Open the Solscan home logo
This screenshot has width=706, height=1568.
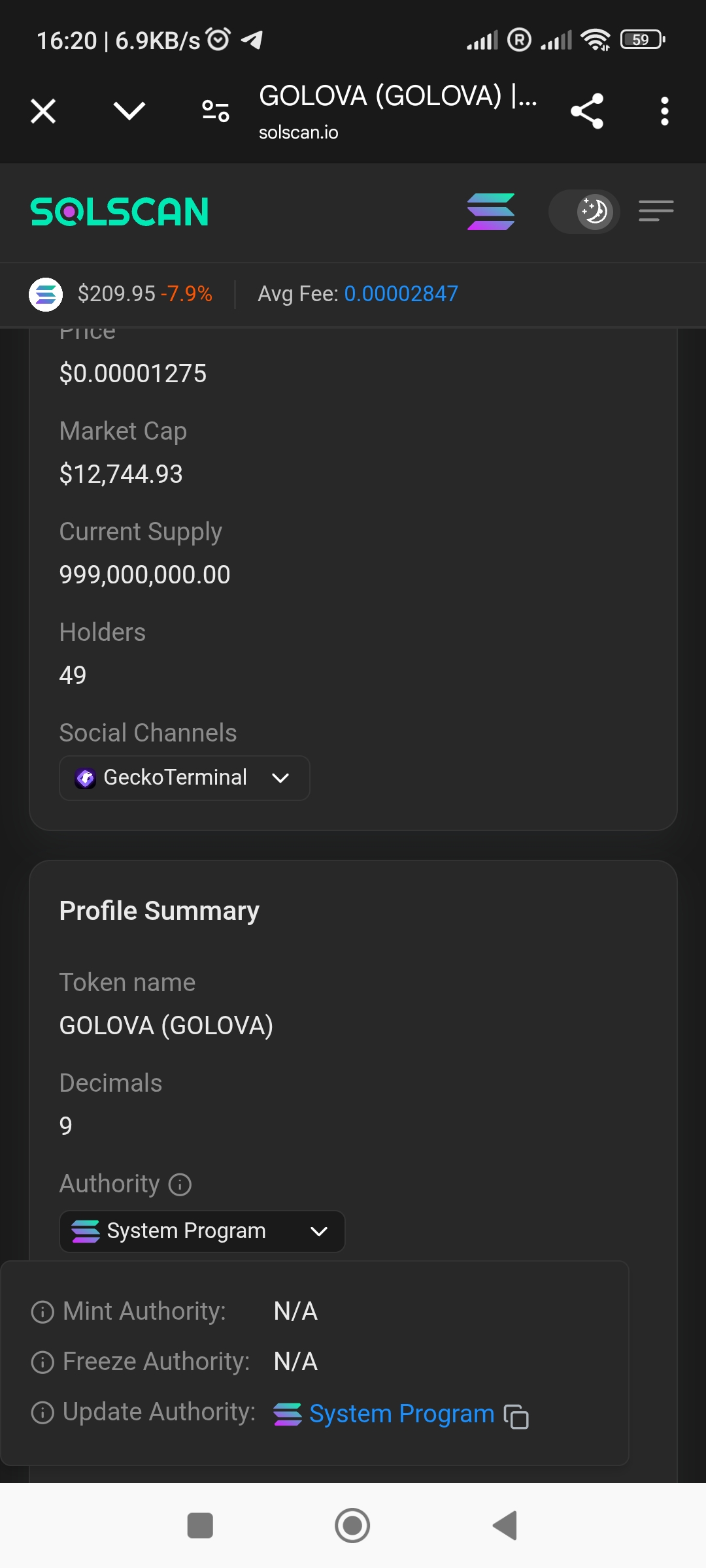tap(120, 212)
